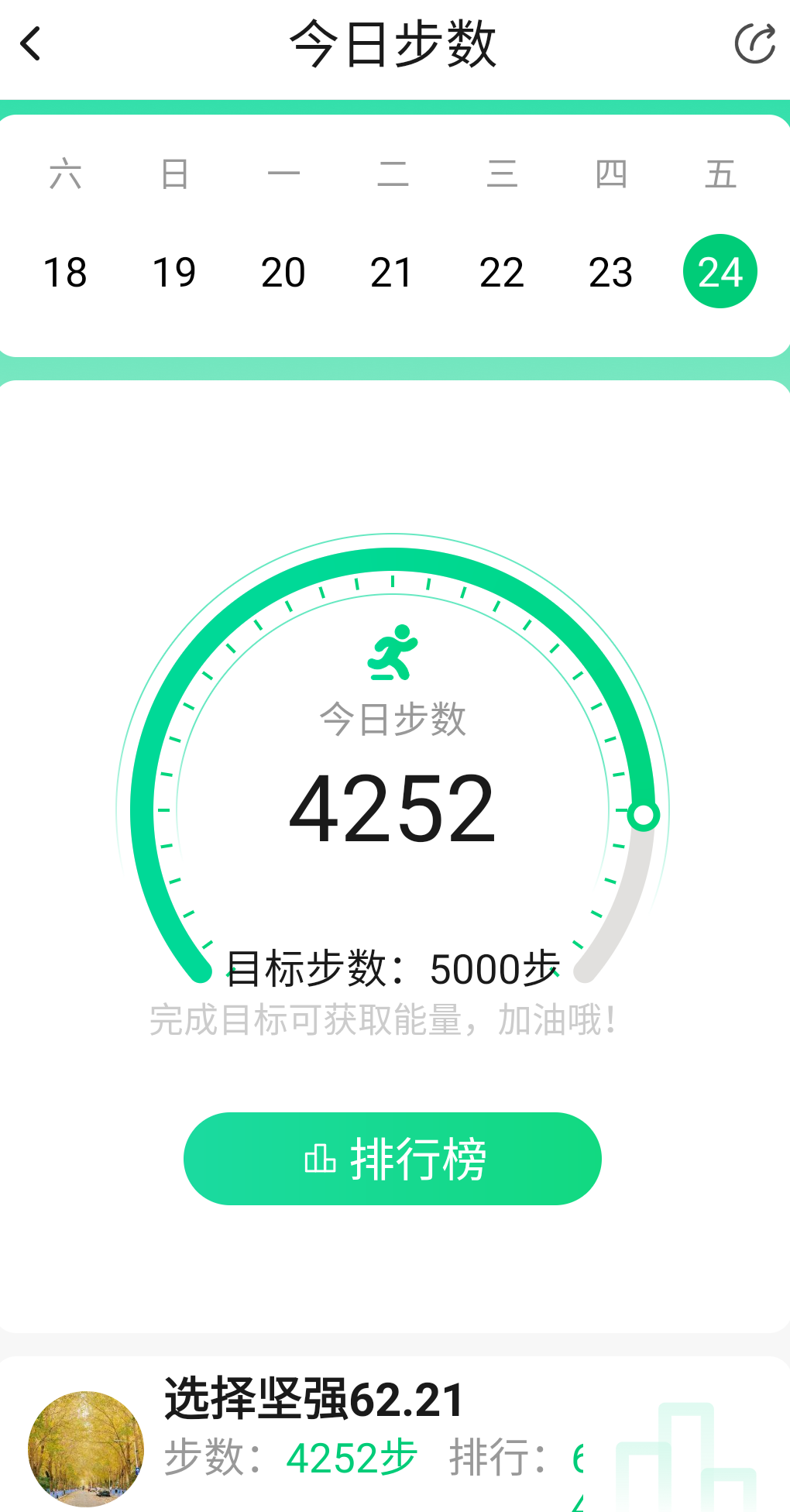This screenshot has width=790, height=1512.
Task: Open the 排行榜 leaderboard
Action: (x=391, y=1159)
